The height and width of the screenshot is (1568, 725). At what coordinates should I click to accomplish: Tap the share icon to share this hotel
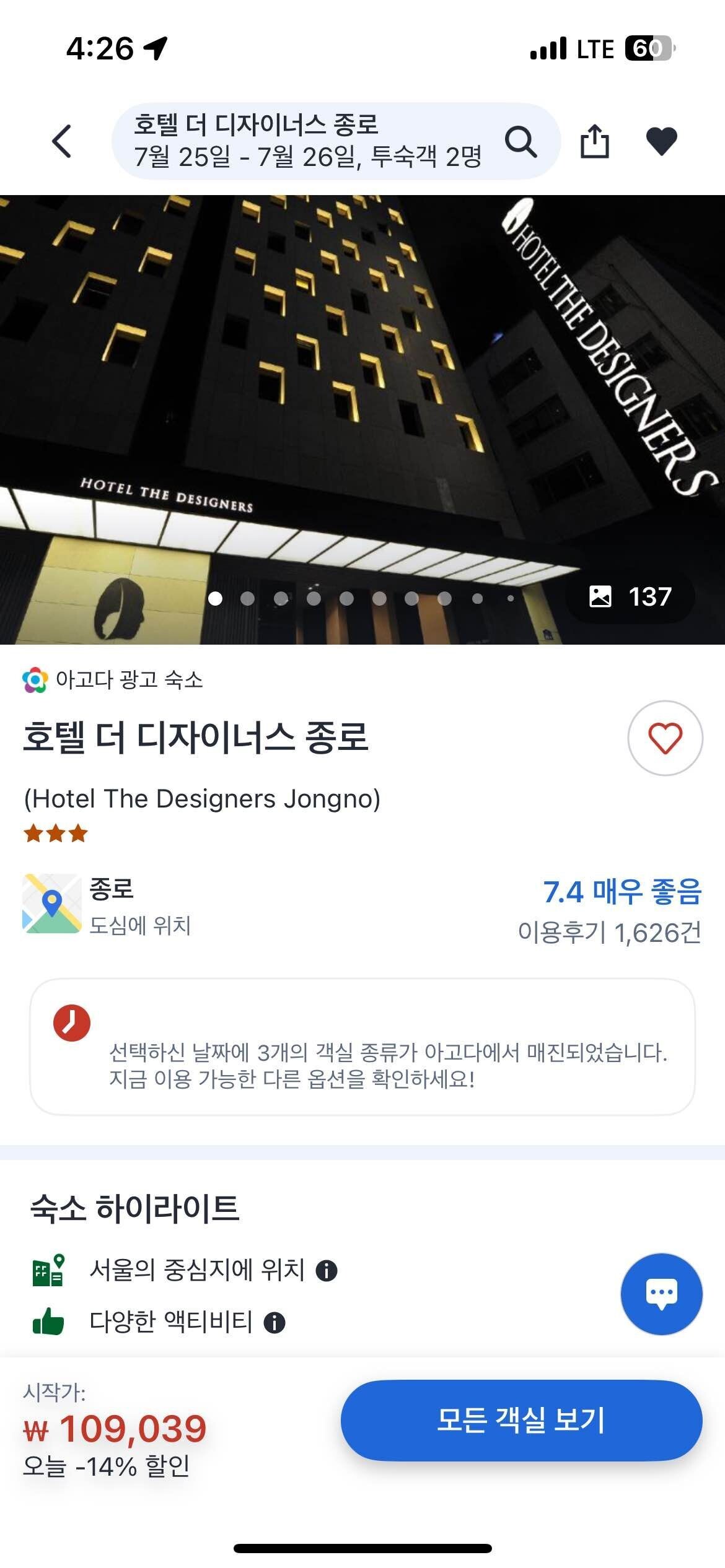(596, 142)
